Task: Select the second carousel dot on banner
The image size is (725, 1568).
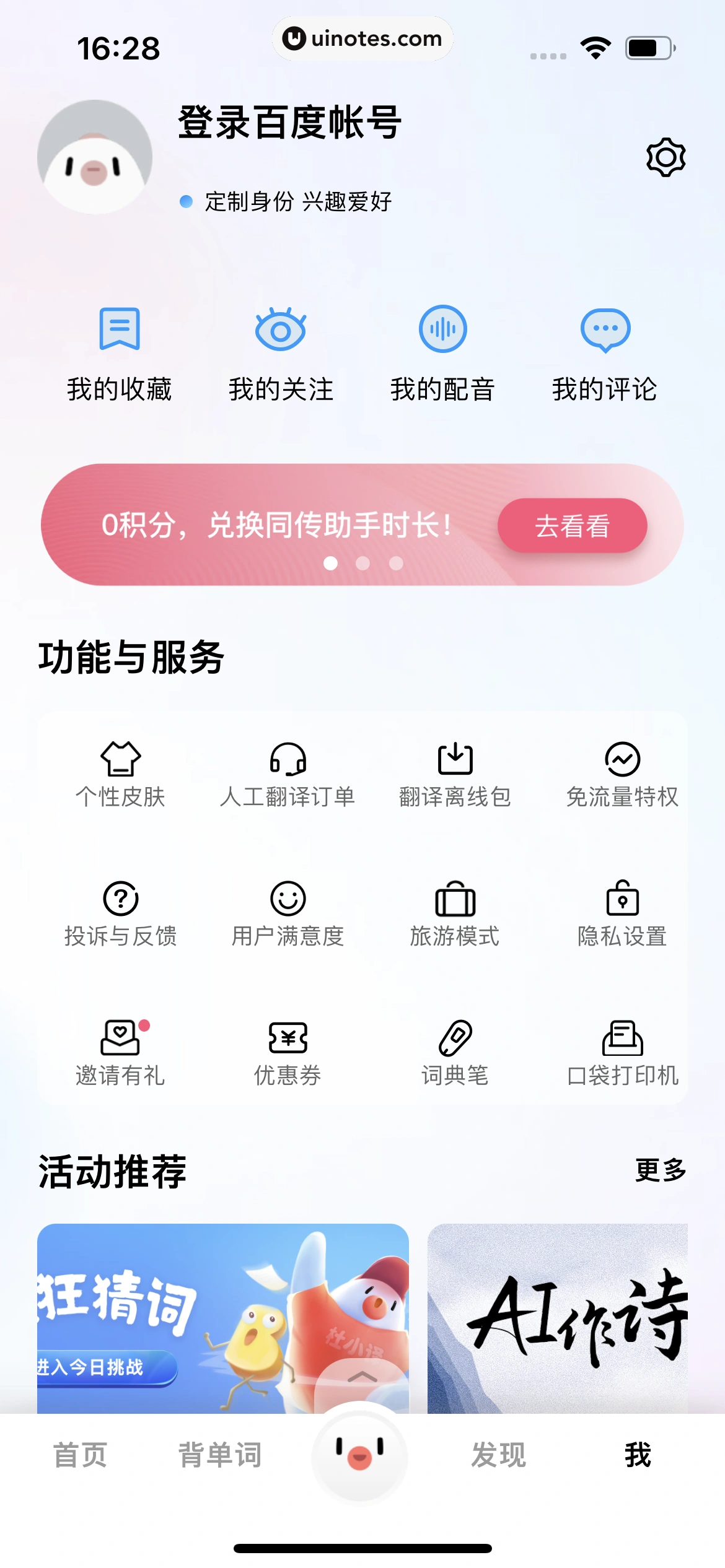Action: 362,564
